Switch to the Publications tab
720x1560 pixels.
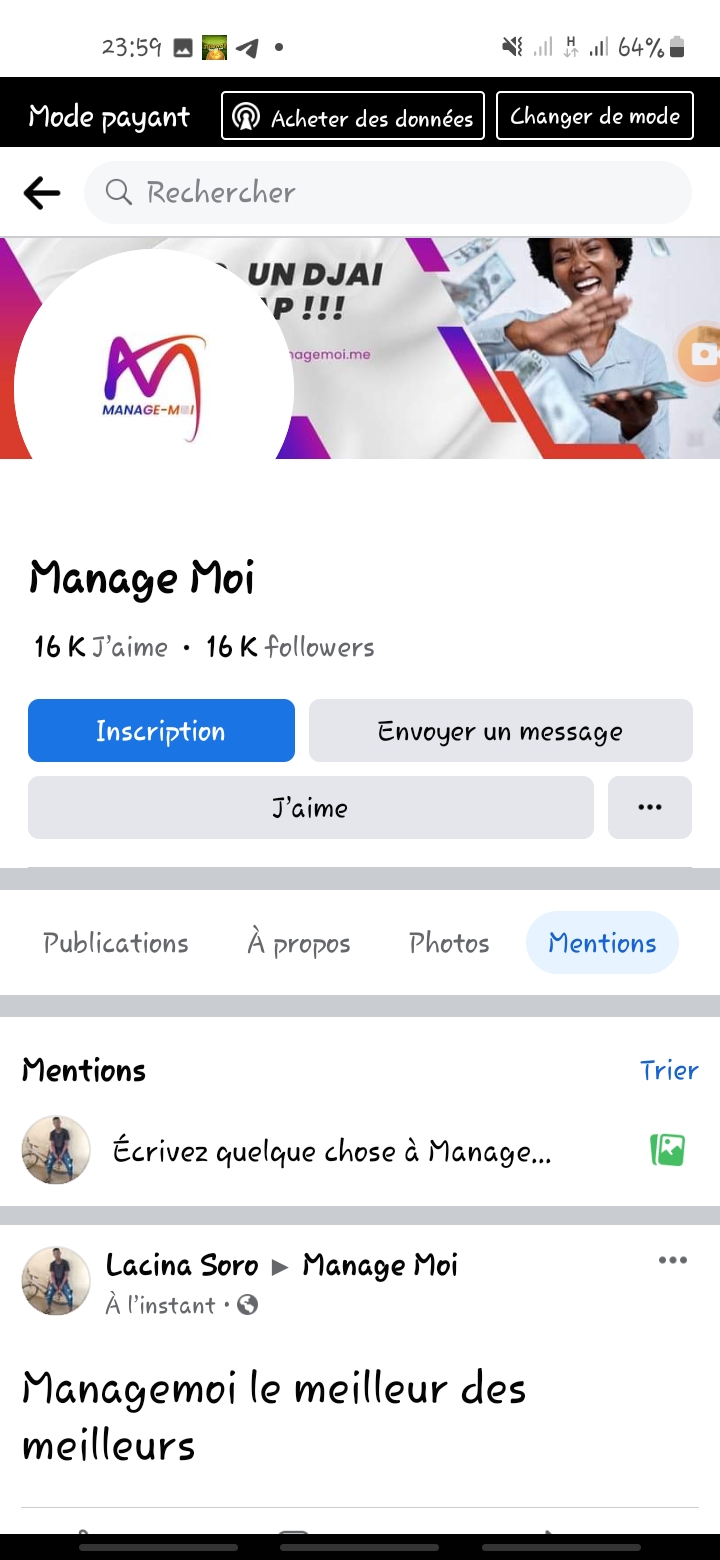[x=116, y=943]
